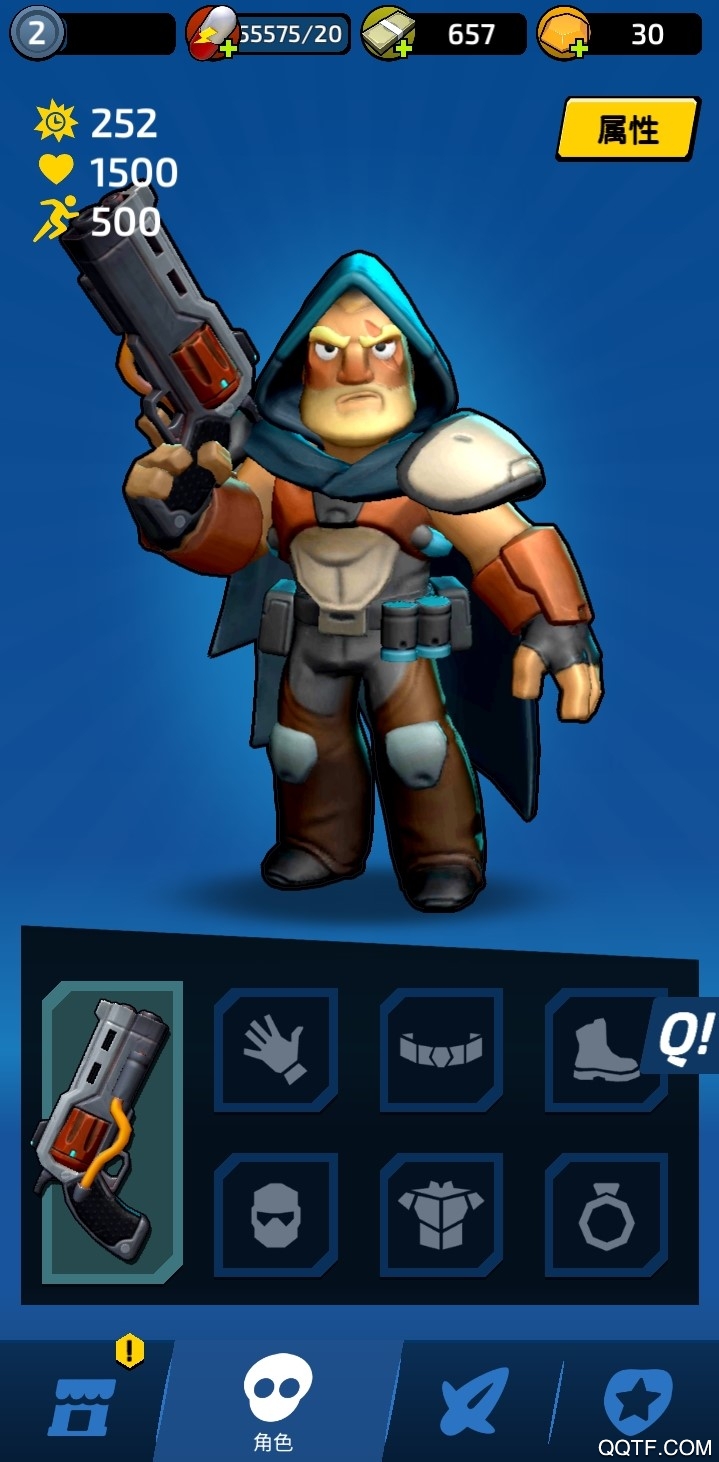719x1462 pixels.
Task: Open the chest armor equipment slot
Action: (x=441, y=1215)
